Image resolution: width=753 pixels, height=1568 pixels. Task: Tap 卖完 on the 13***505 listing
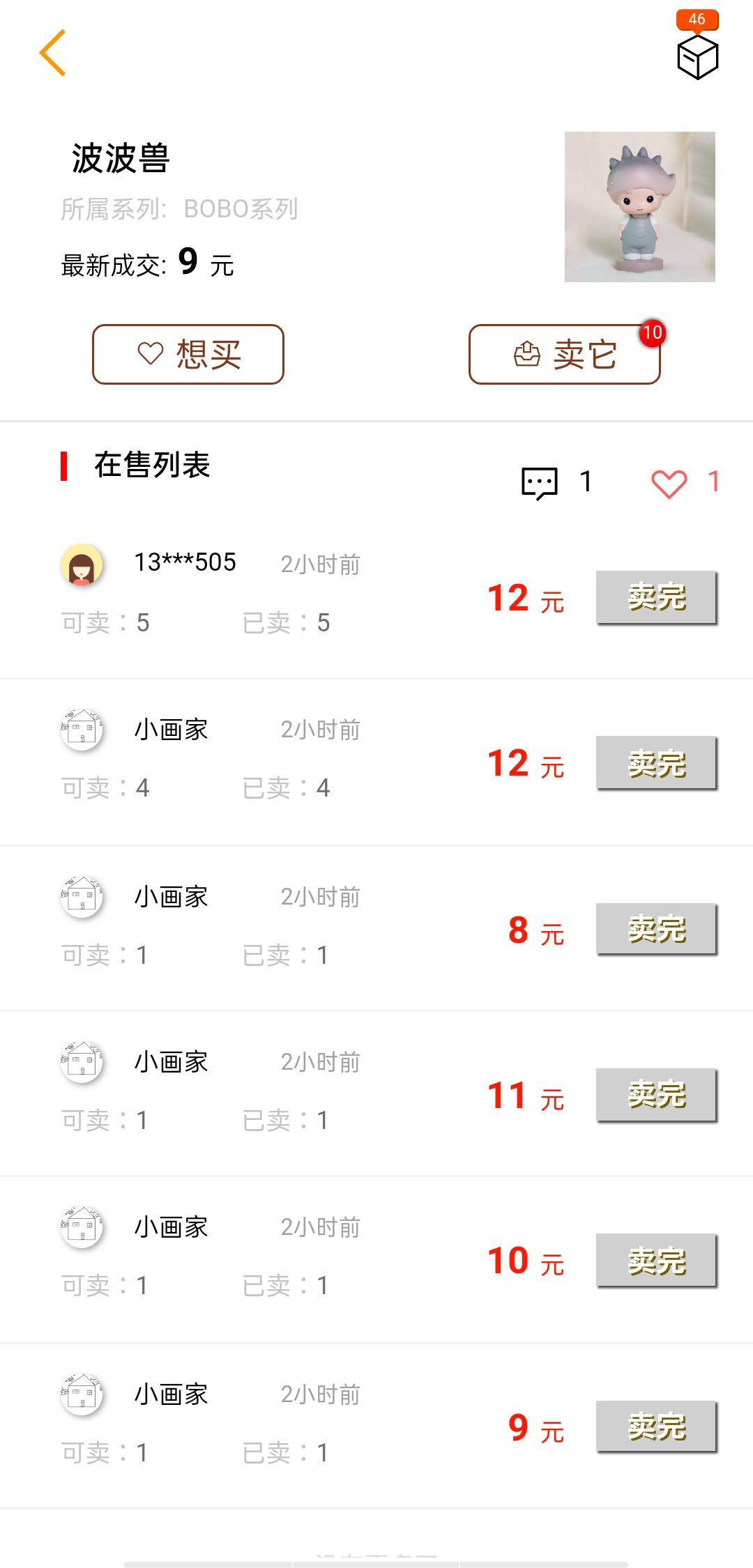point(657,597)
